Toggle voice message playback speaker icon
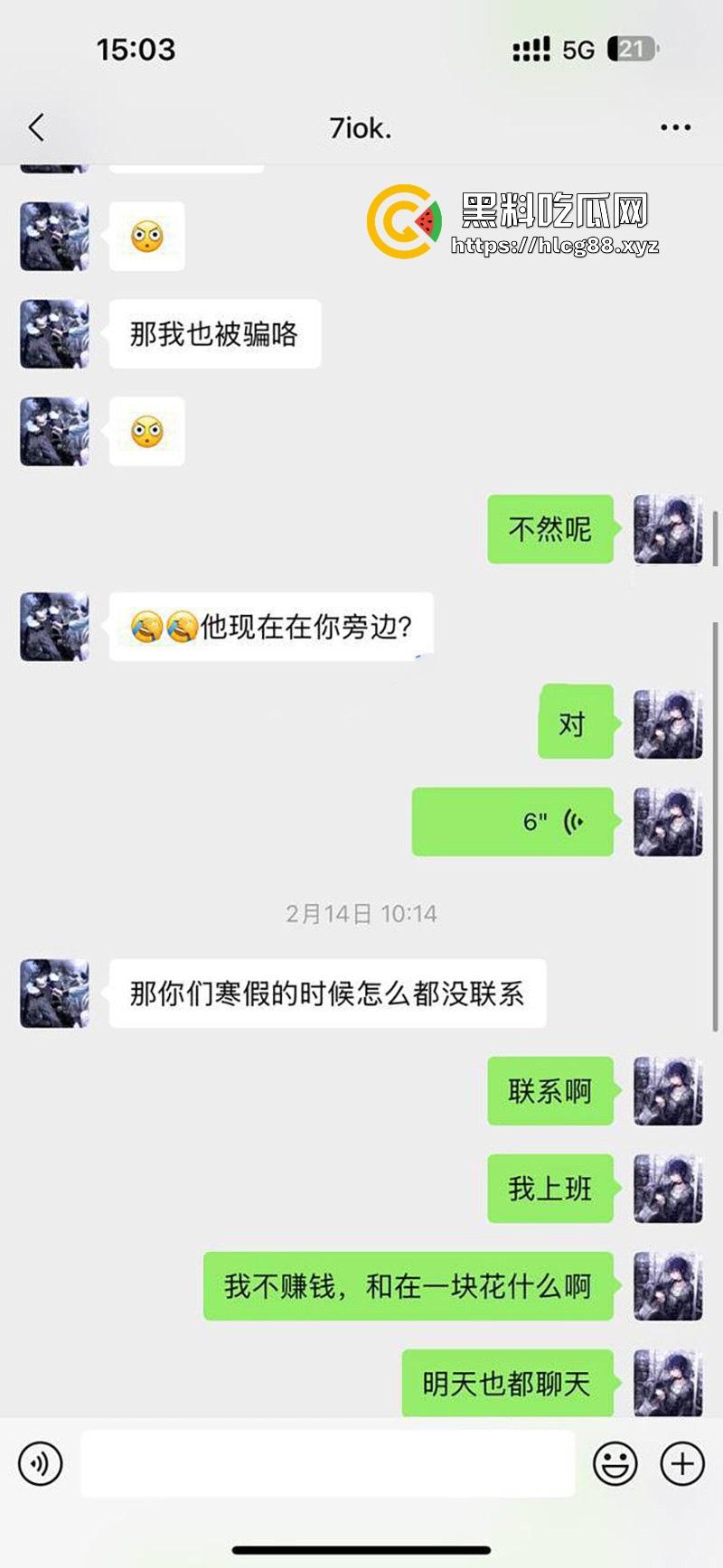The image size is (723, 1568). tap(572, 821)
